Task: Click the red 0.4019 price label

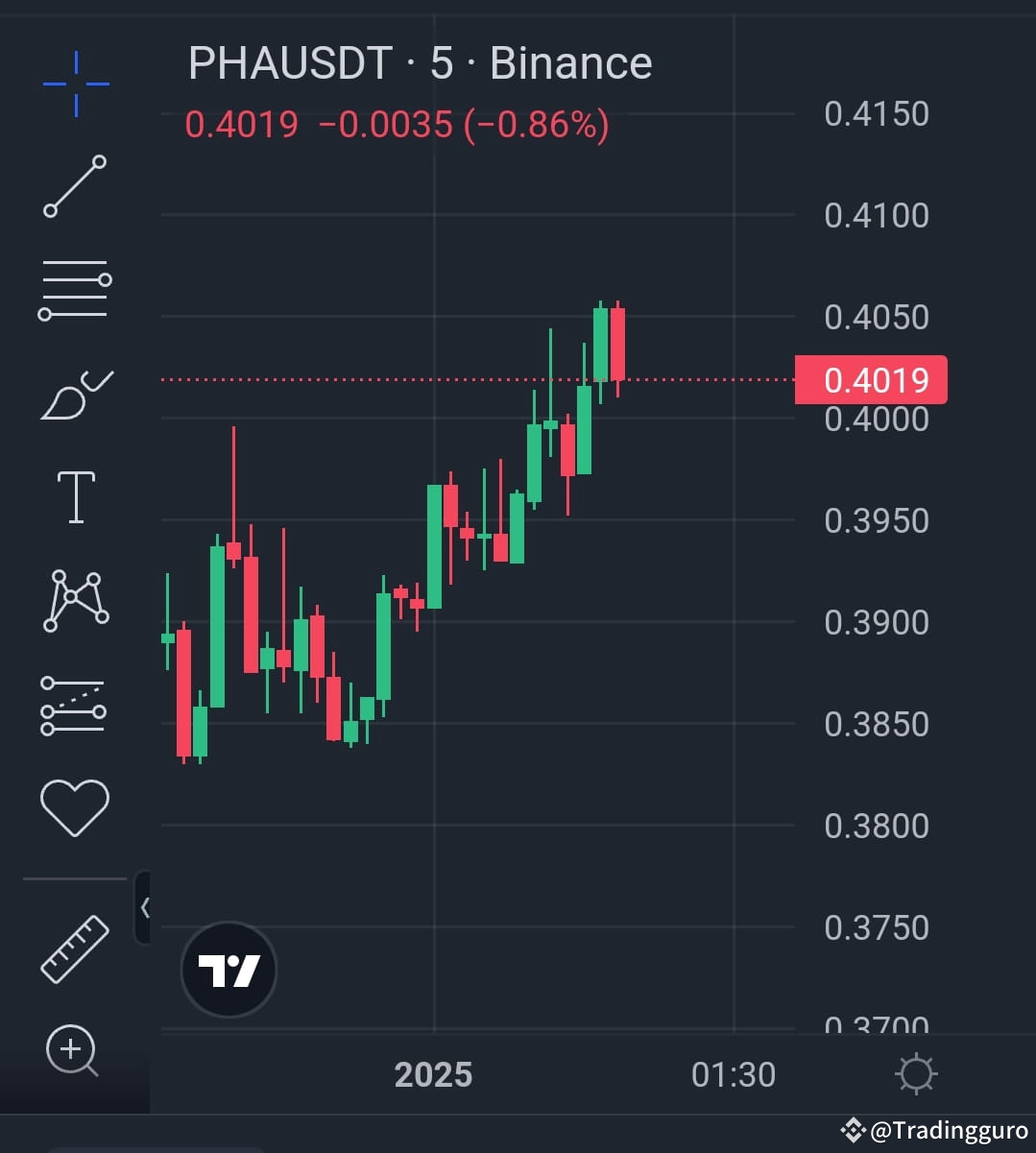Action: 871,379
